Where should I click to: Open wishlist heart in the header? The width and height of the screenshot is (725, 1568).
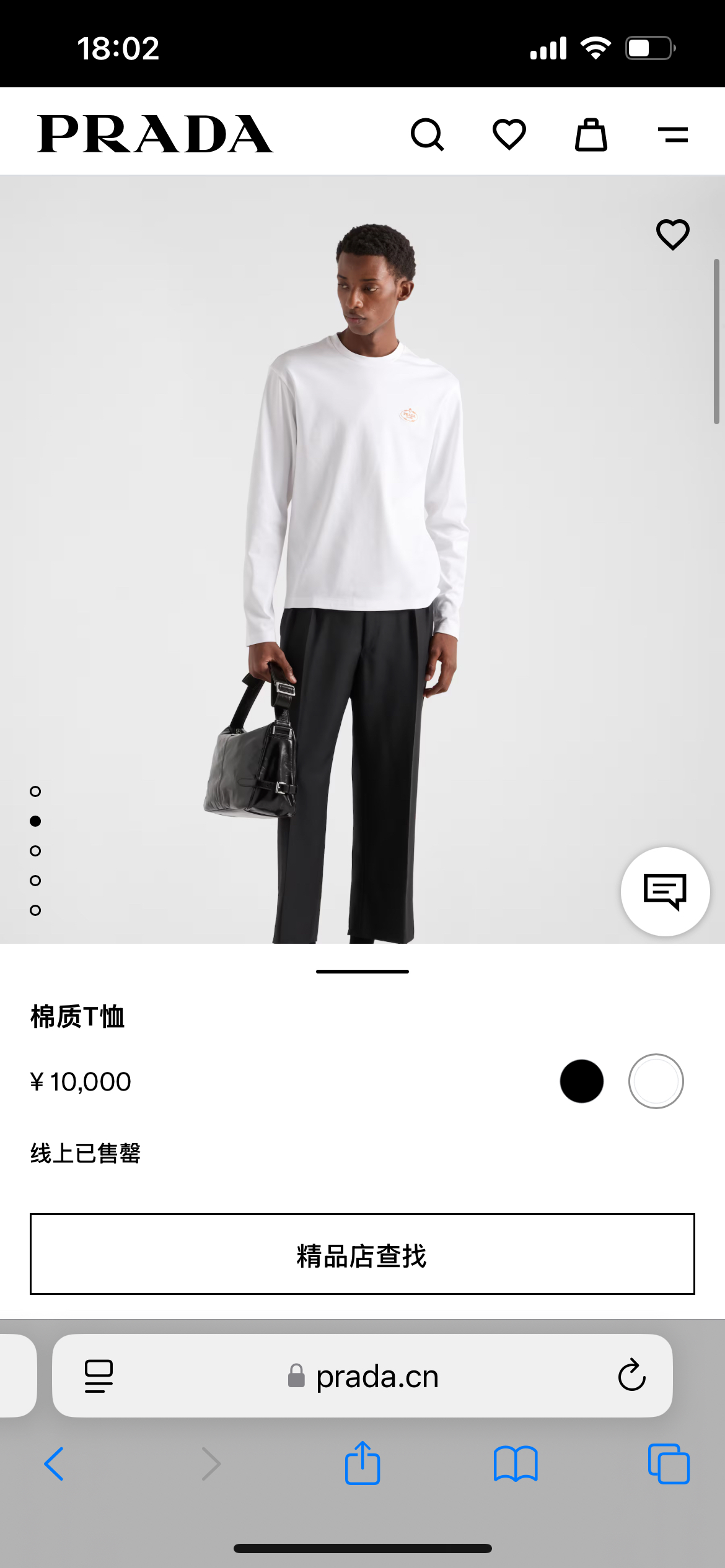tap(509, 134)
